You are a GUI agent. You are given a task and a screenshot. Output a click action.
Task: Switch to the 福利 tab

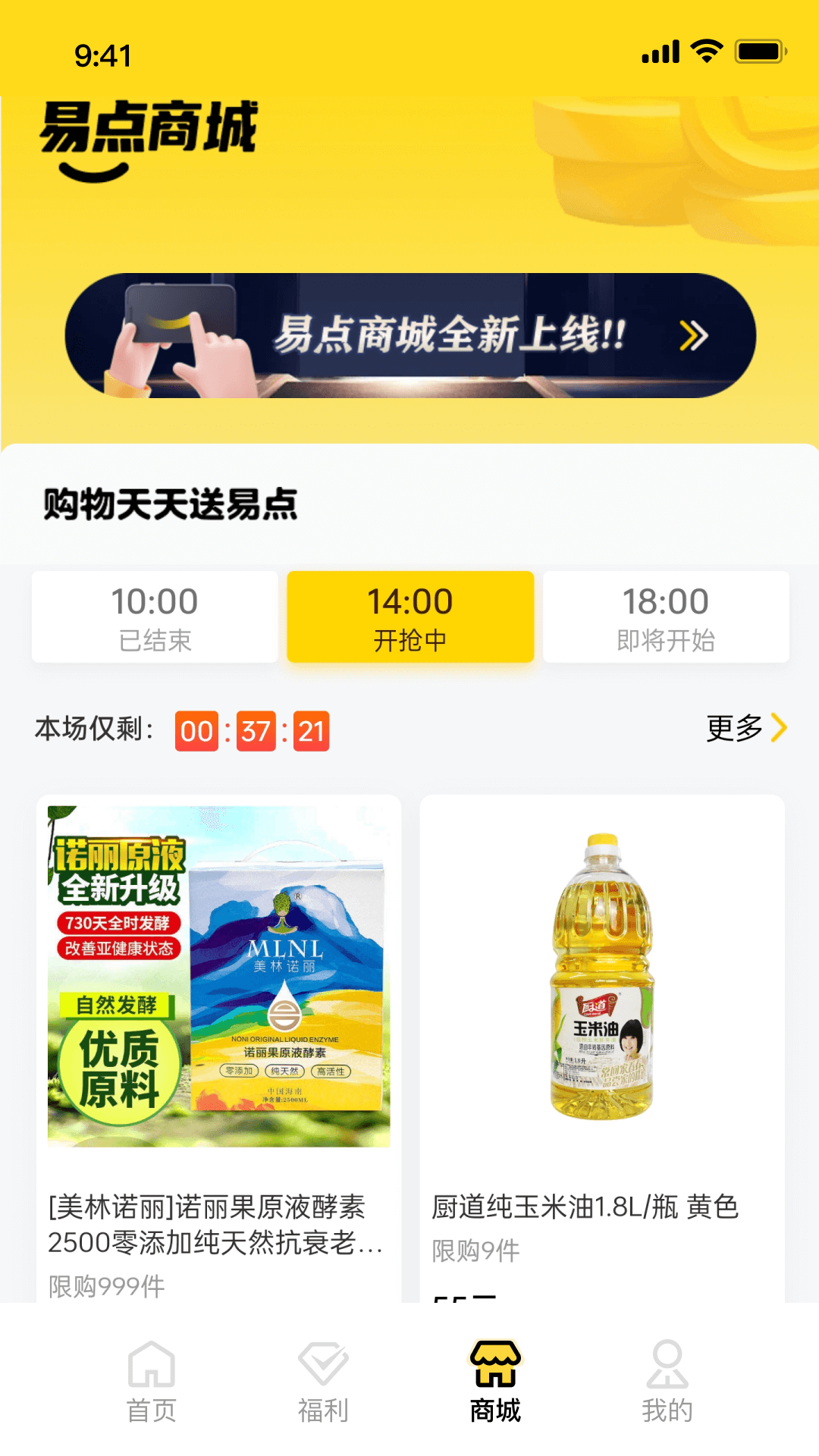323,1382
